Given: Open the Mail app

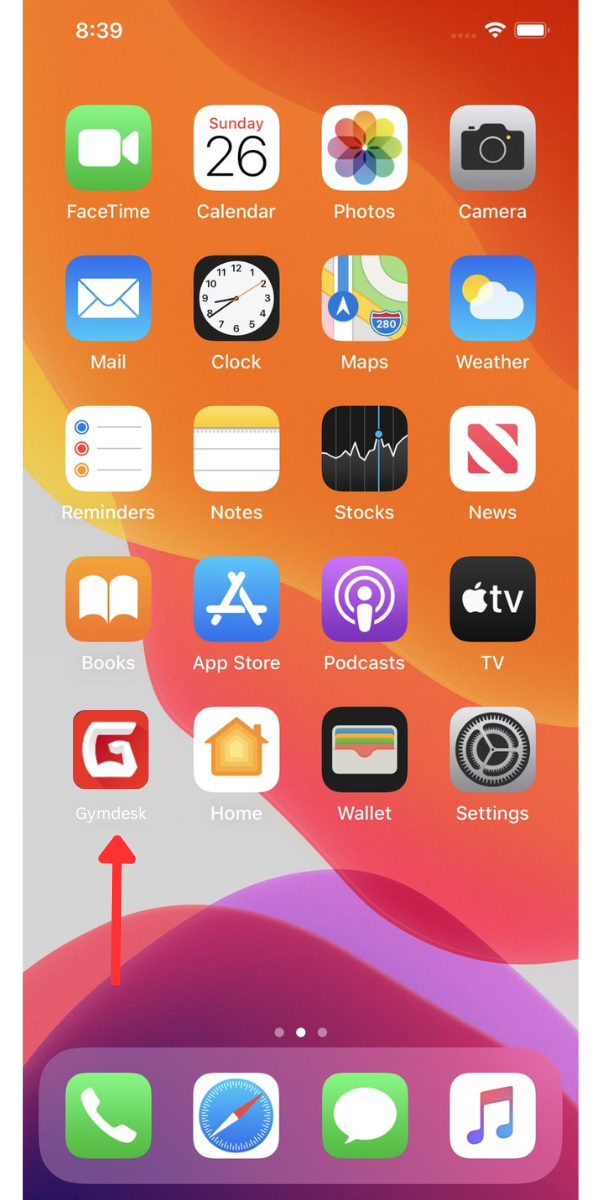Looking at the screenshot, I should (x=108, y=298).
